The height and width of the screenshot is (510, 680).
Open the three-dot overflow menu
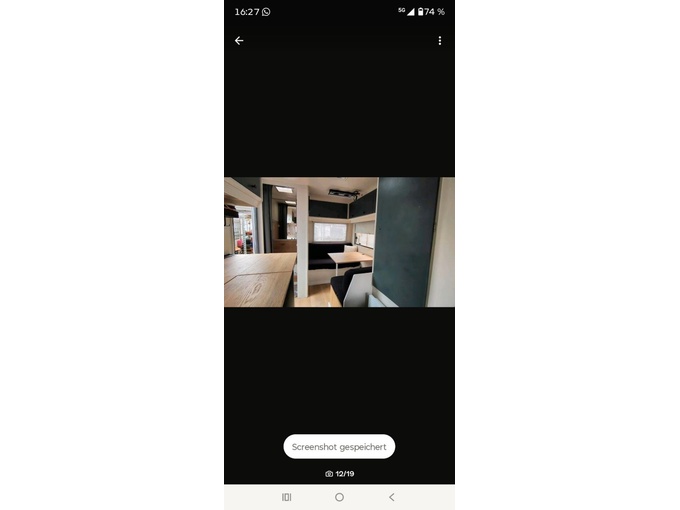pyautogui.click(x=439, y=41)
